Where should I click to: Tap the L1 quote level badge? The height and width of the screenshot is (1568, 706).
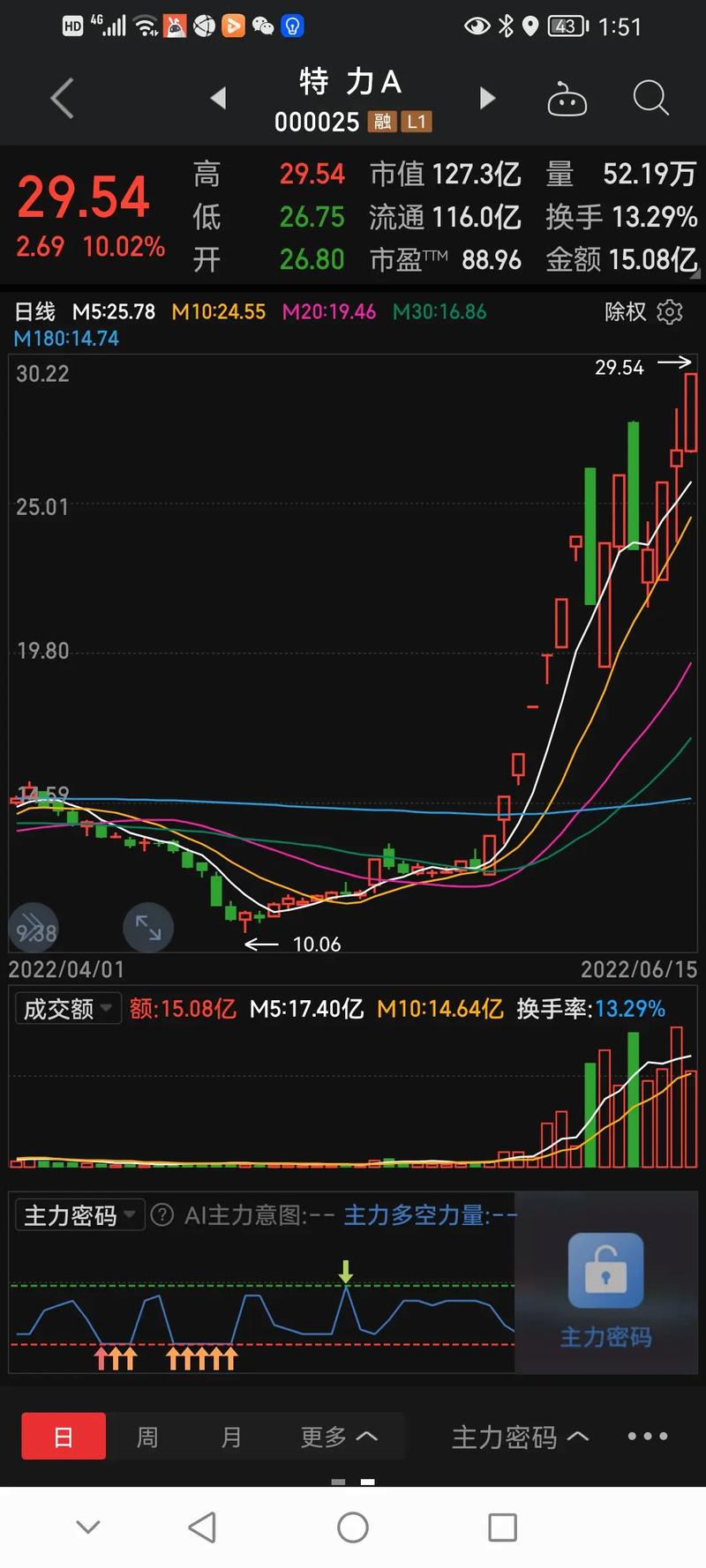coord(418,122)
